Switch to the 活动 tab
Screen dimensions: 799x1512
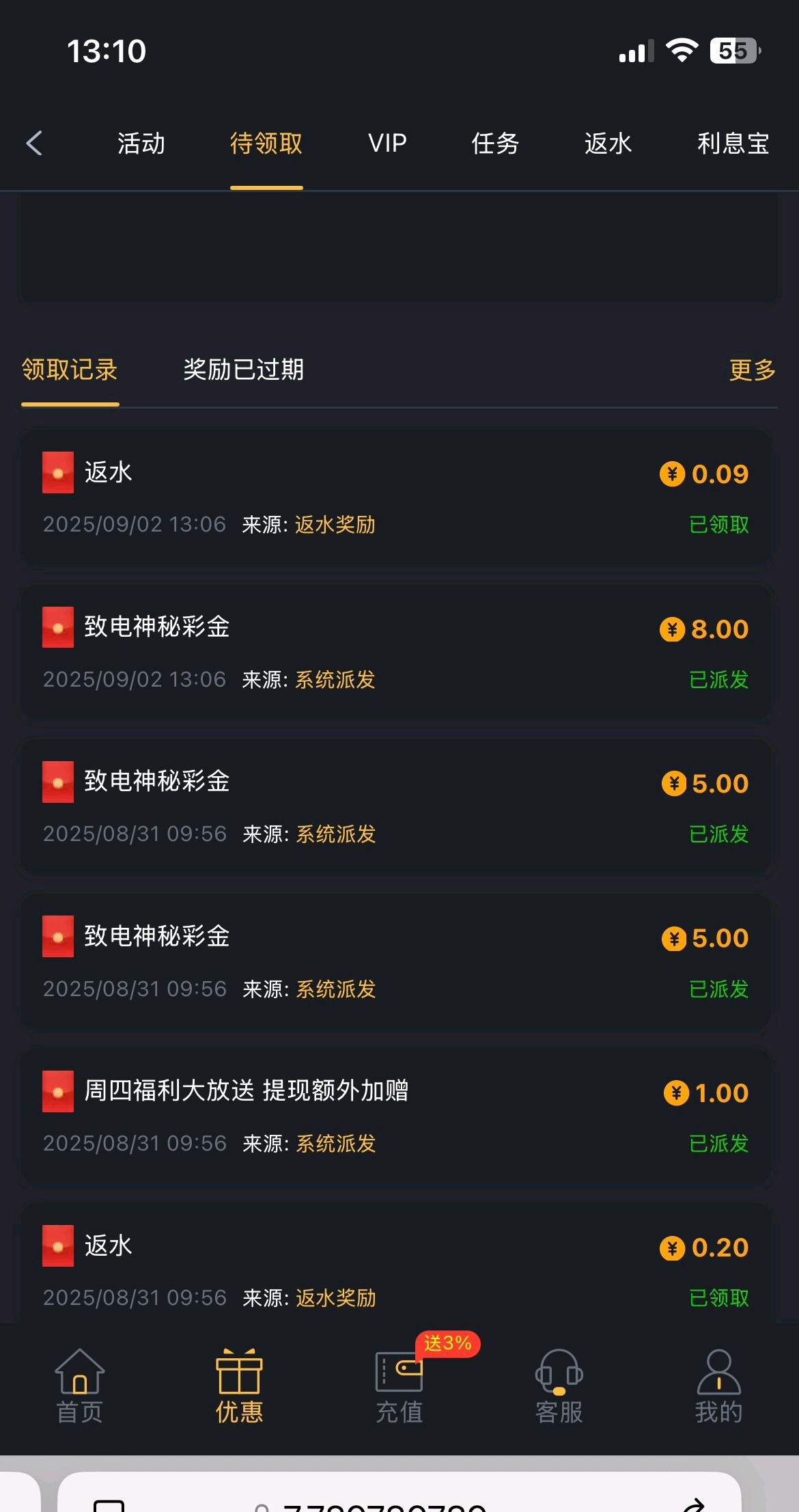pyautogui.click(x=141, y=143)
